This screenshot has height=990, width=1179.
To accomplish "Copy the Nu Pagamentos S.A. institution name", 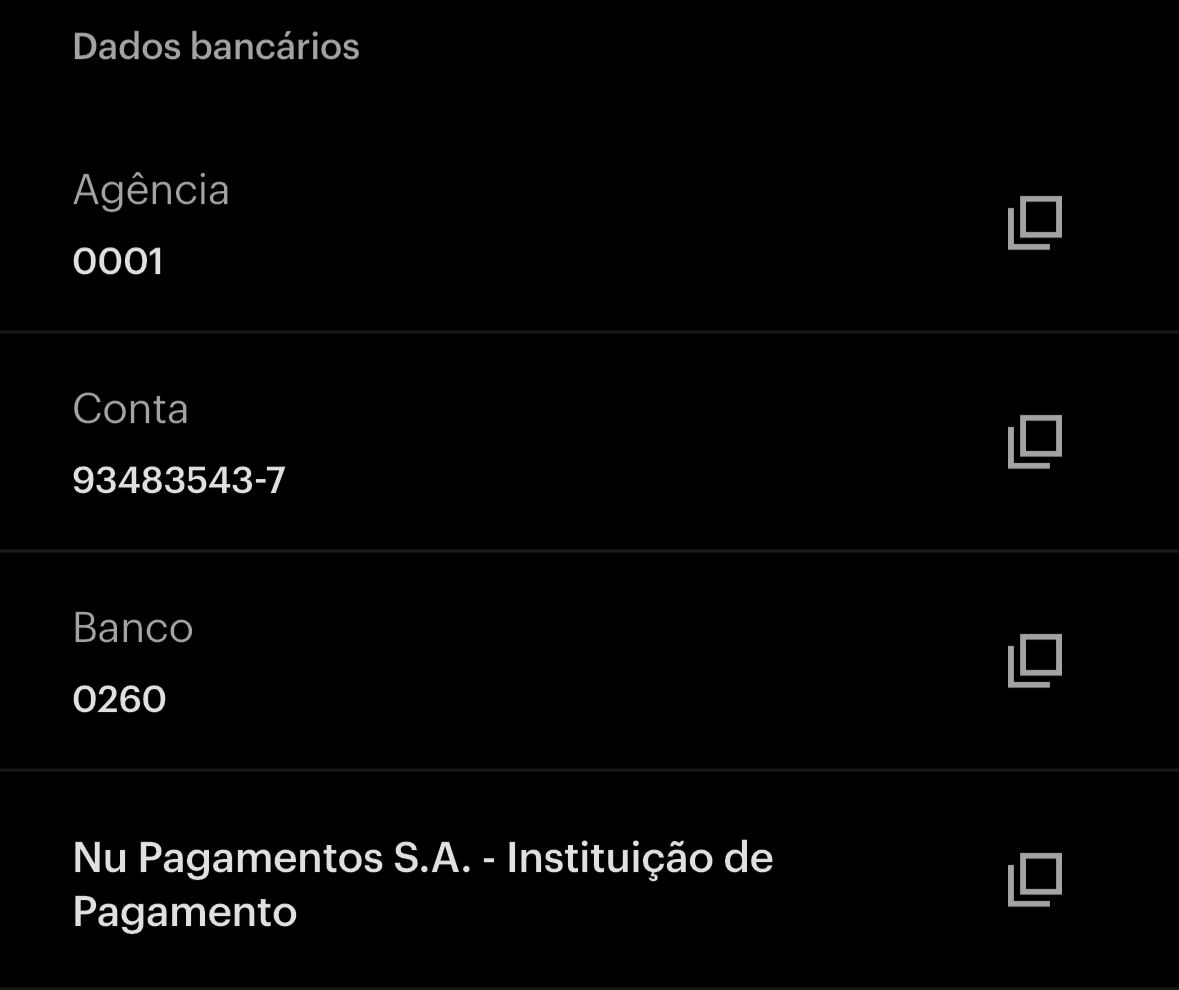I will [x=1034, y=880].
